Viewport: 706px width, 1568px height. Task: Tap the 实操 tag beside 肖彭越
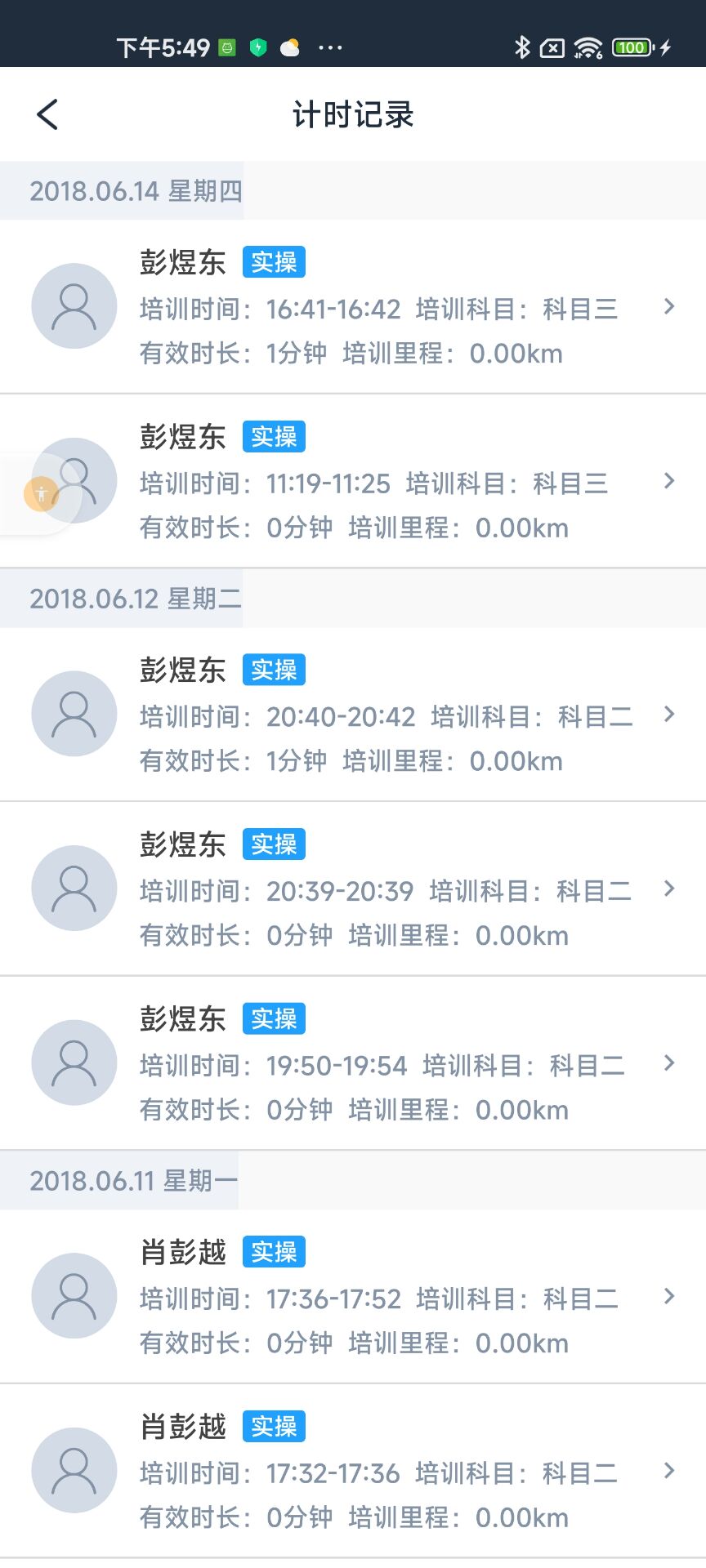(x=273, y=1251)
